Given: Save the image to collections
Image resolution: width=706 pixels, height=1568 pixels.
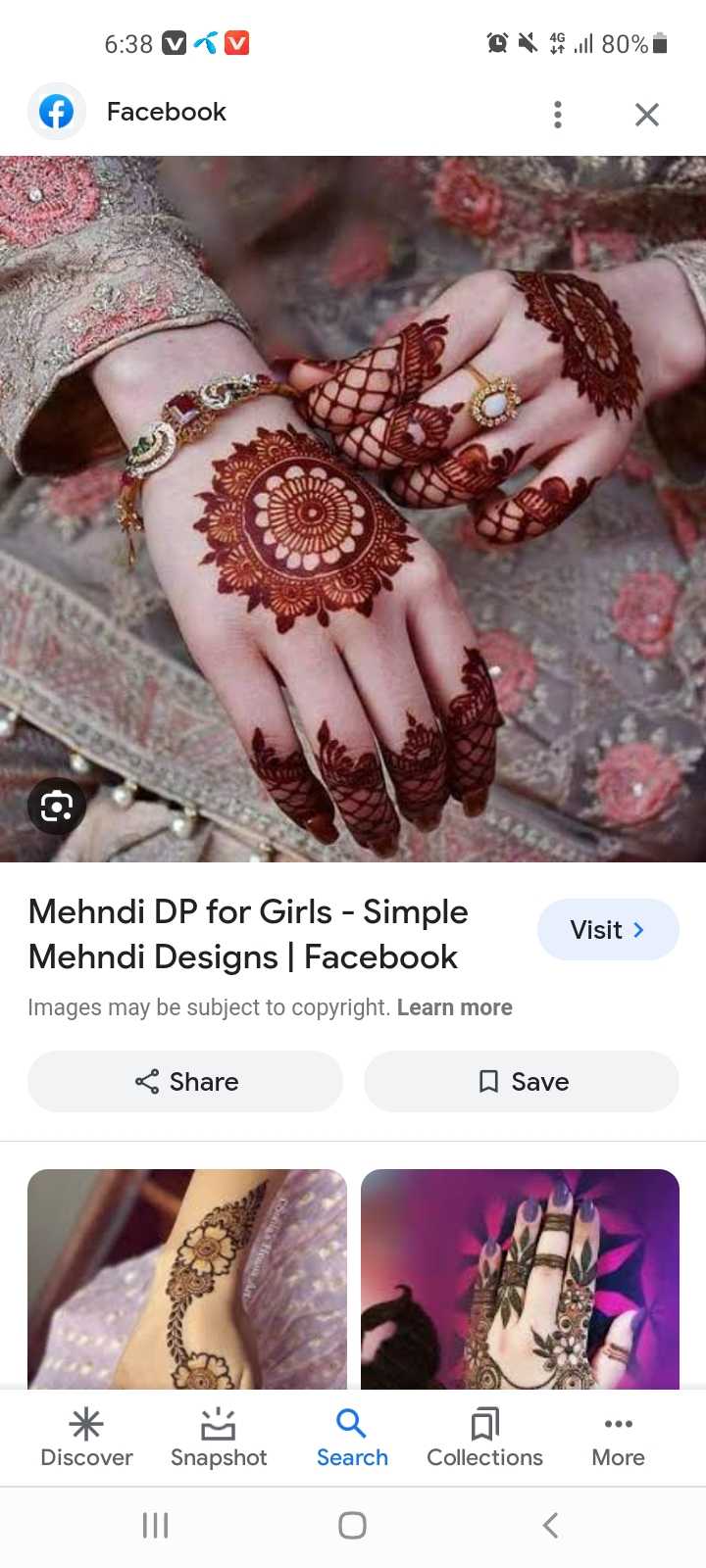Looking at the screenshot, I should pyautogui.click(x=522, y=1081).
